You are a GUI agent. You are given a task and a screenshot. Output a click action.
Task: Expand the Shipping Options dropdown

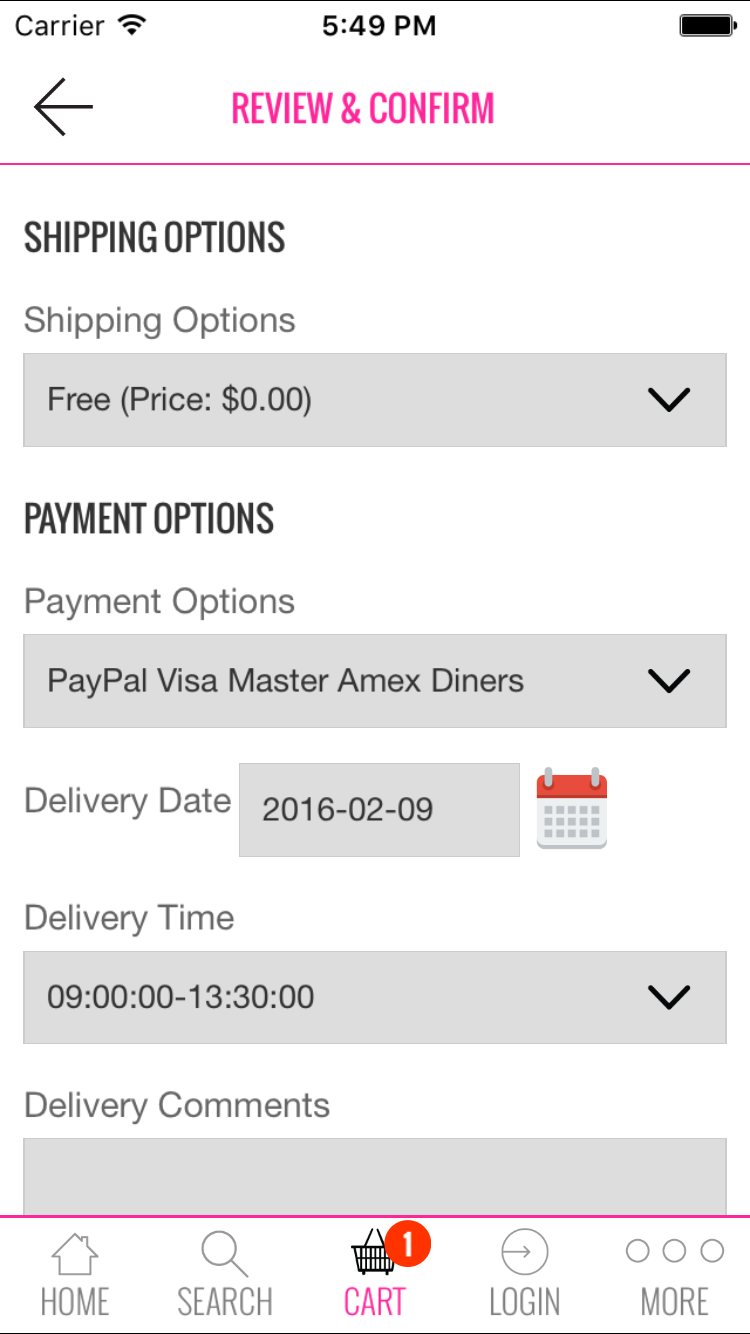375,400
